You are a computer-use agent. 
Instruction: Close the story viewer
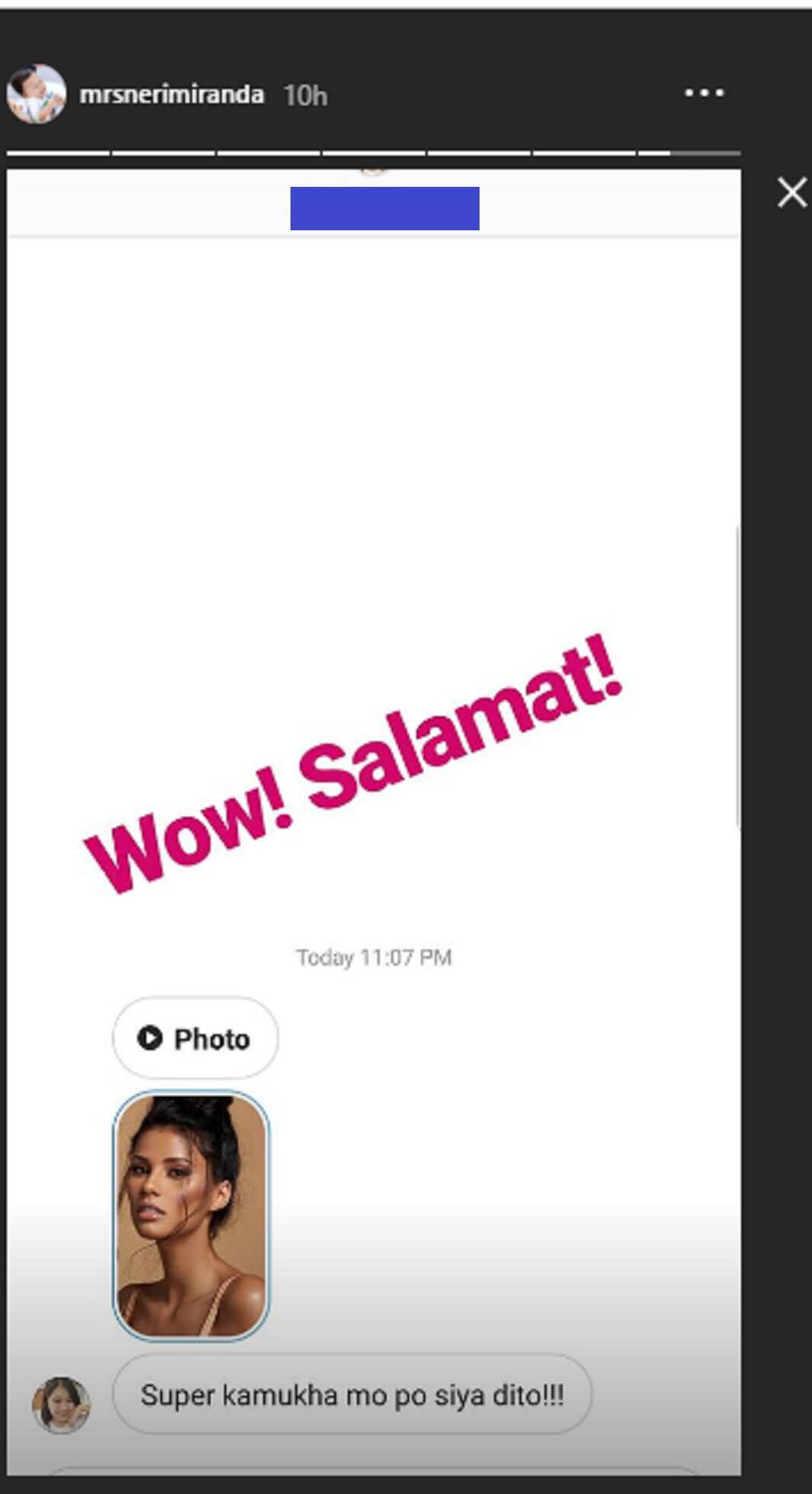pyautogui.click(x=792, y=192)
